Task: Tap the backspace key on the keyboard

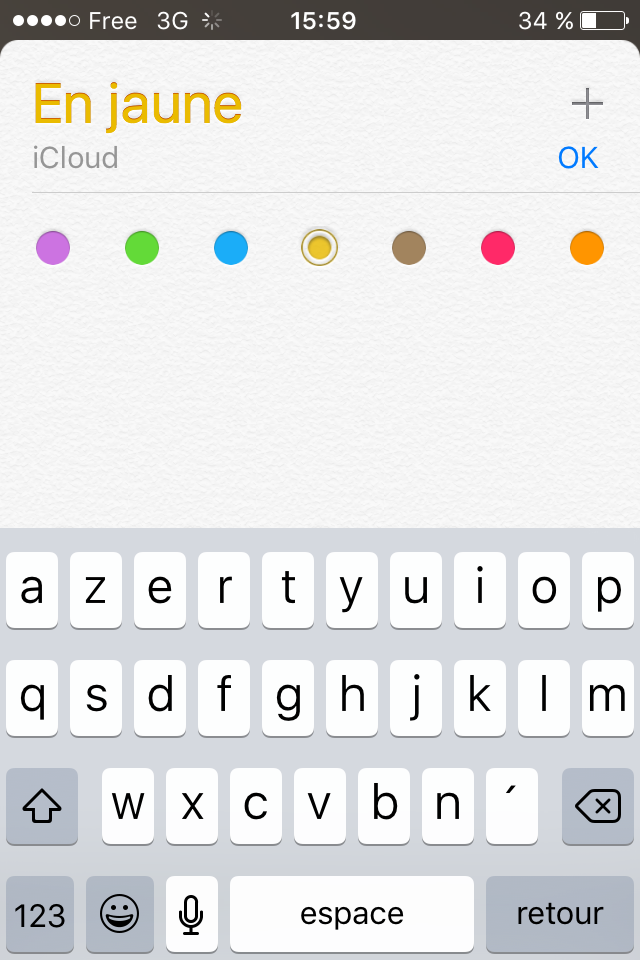Action: click(598, 806)
